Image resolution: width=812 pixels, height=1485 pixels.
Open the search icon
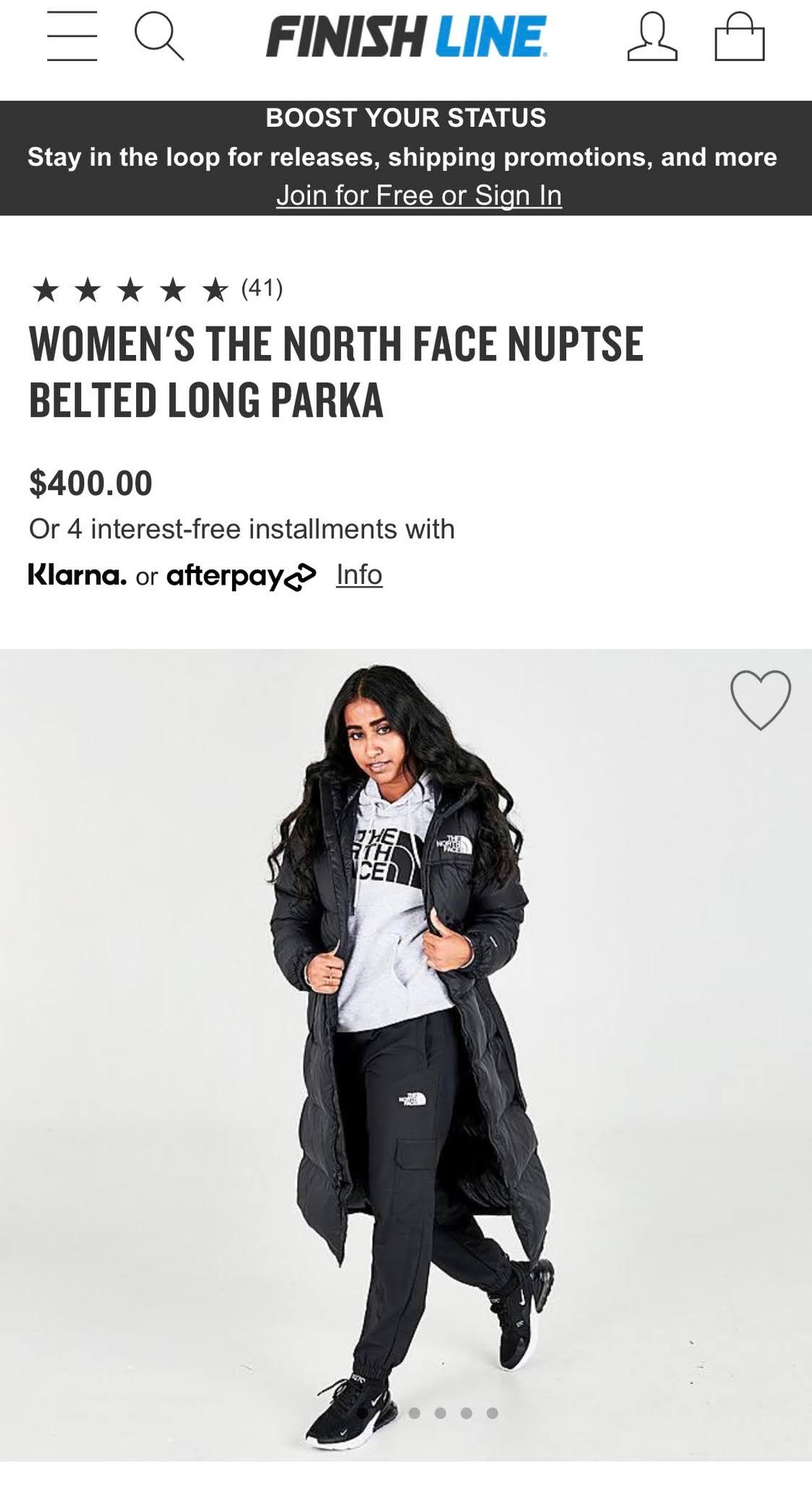point(159,36)
